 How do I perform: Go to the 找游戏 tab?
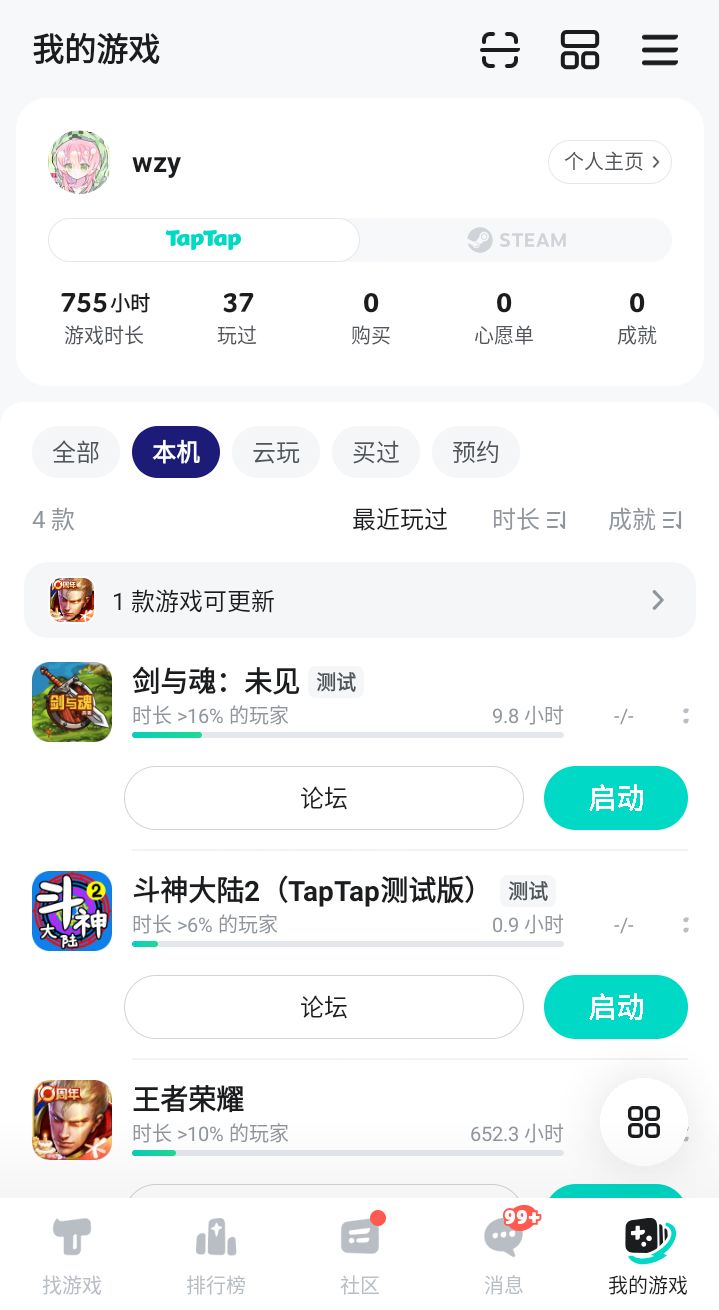coord(72,1254)
